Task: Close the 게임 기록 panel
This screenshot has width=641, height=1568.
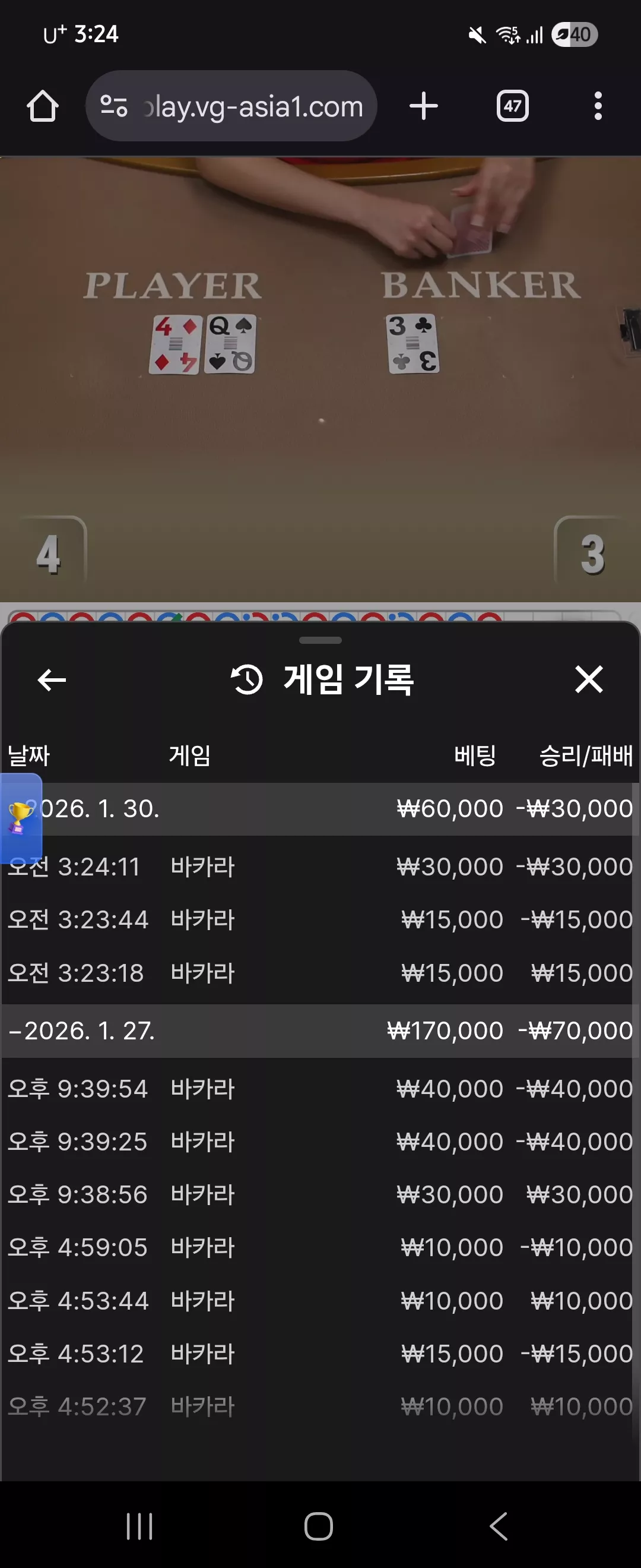Action: 589,679
